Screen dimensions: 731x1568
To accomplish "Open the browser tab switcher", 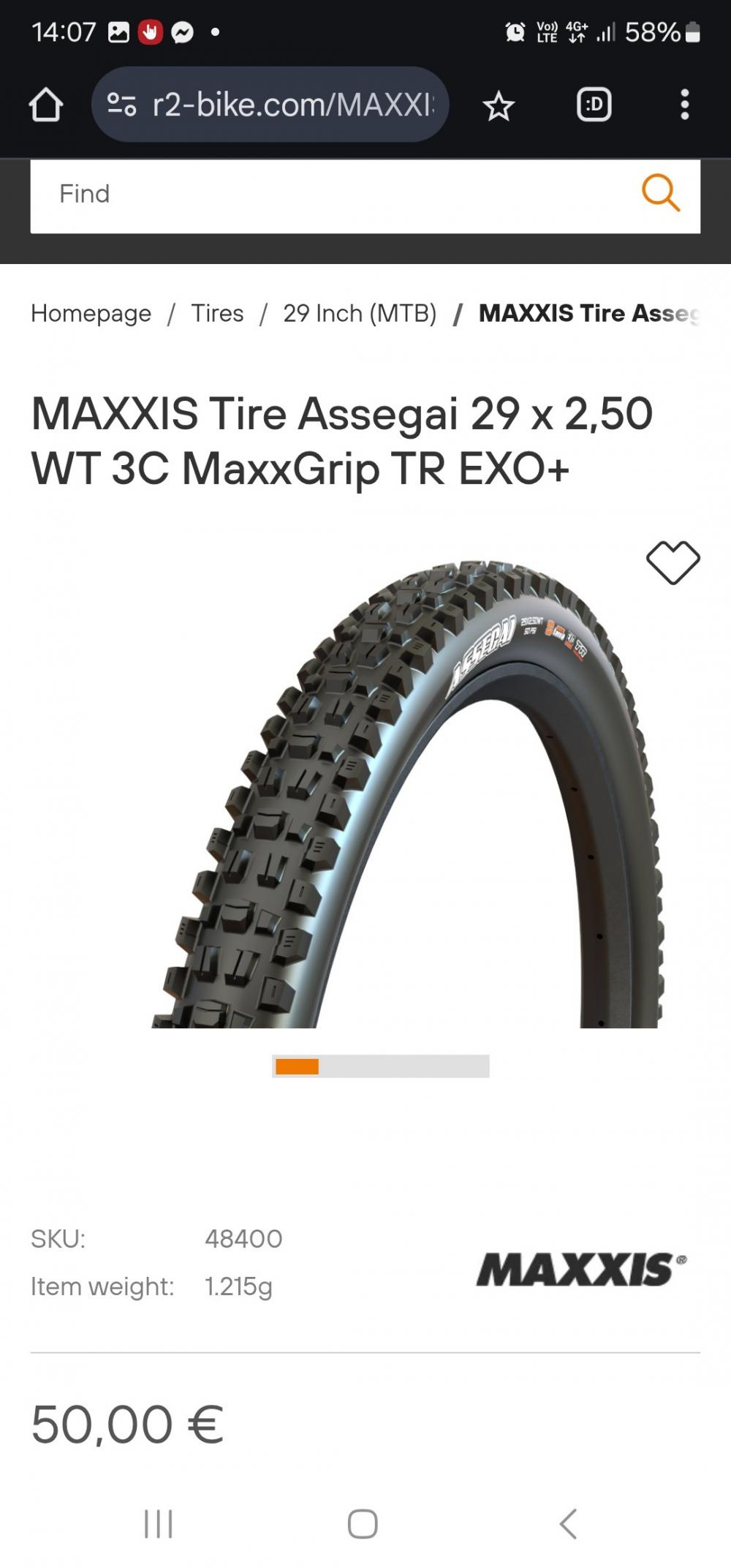I will pyautogui.click(x=594, y=105).
